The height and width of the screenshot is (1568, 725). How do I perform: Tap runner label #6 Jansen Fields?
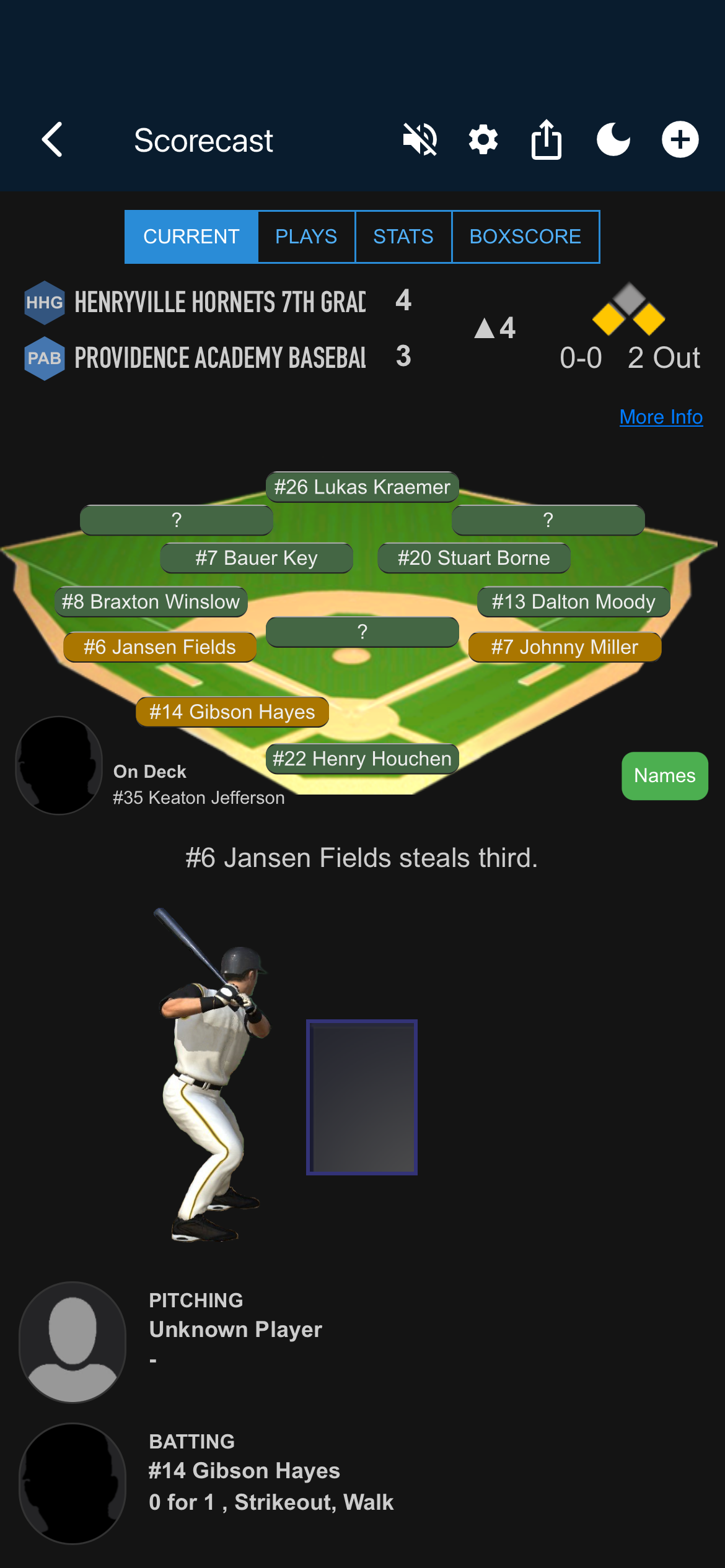160,647
